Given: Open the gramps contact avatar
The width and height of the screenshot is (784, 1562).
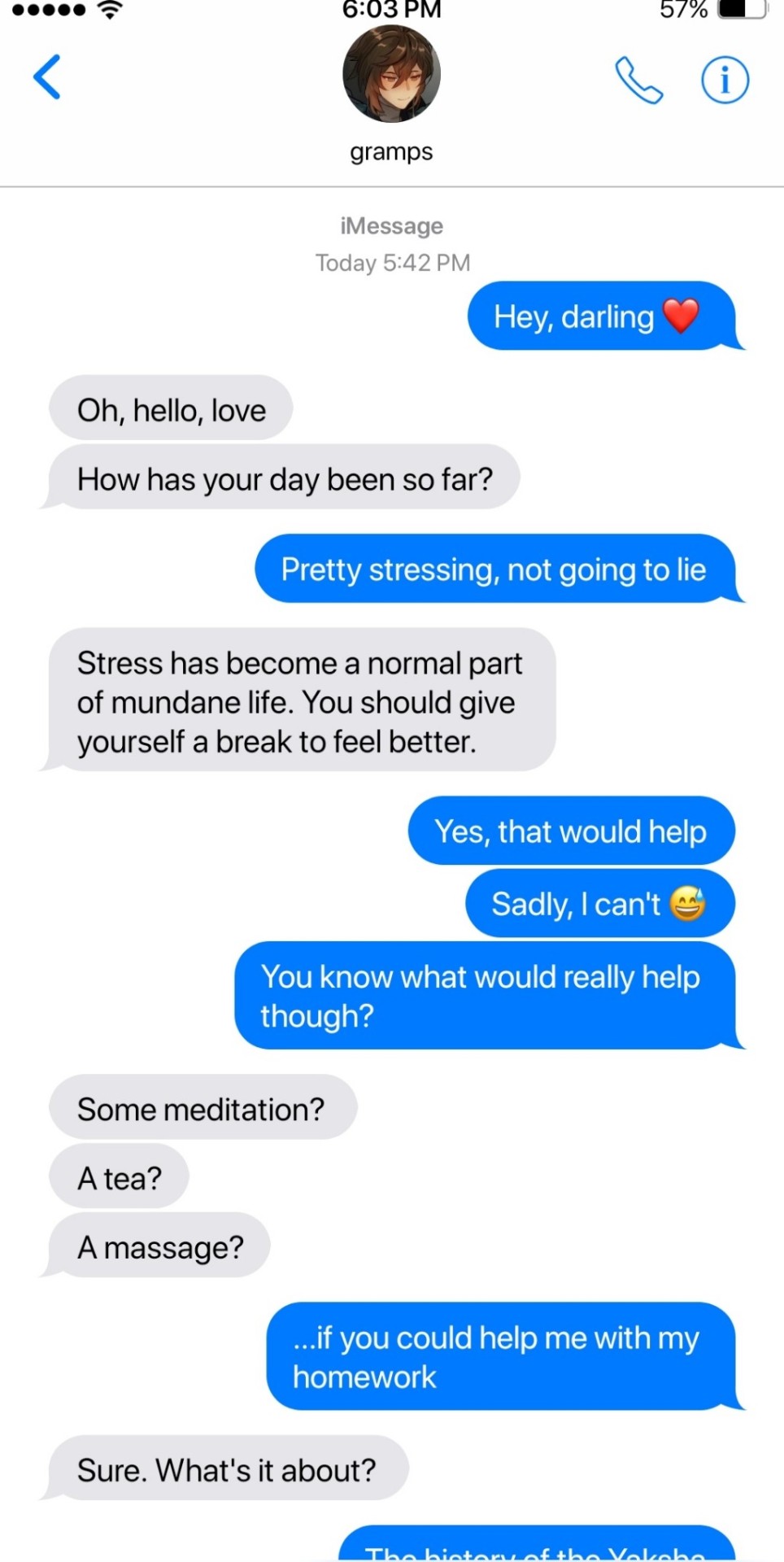Looking at the screenshot, I should [x=391, y=75].
